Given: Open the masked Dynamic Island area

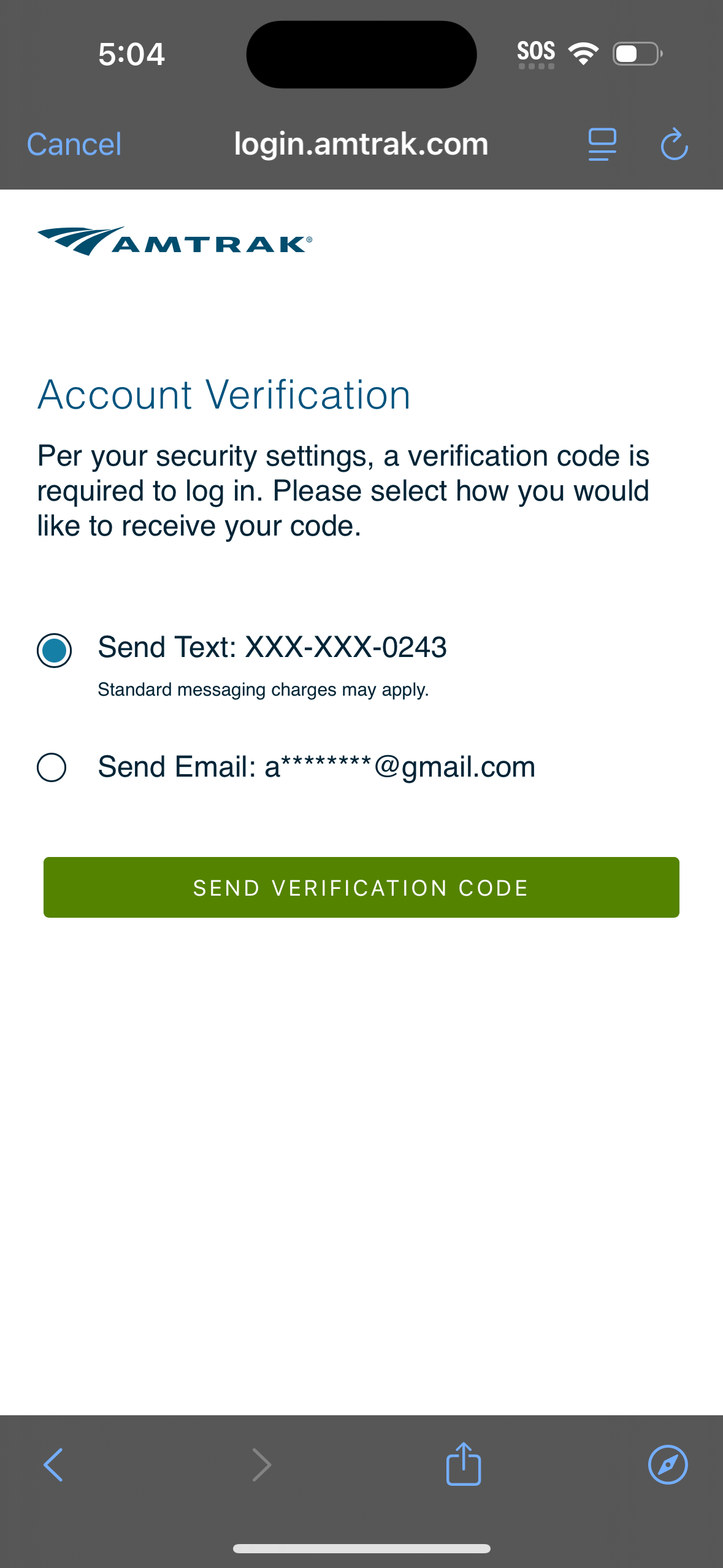Looking at the screenshot, I should click(361, 54).
